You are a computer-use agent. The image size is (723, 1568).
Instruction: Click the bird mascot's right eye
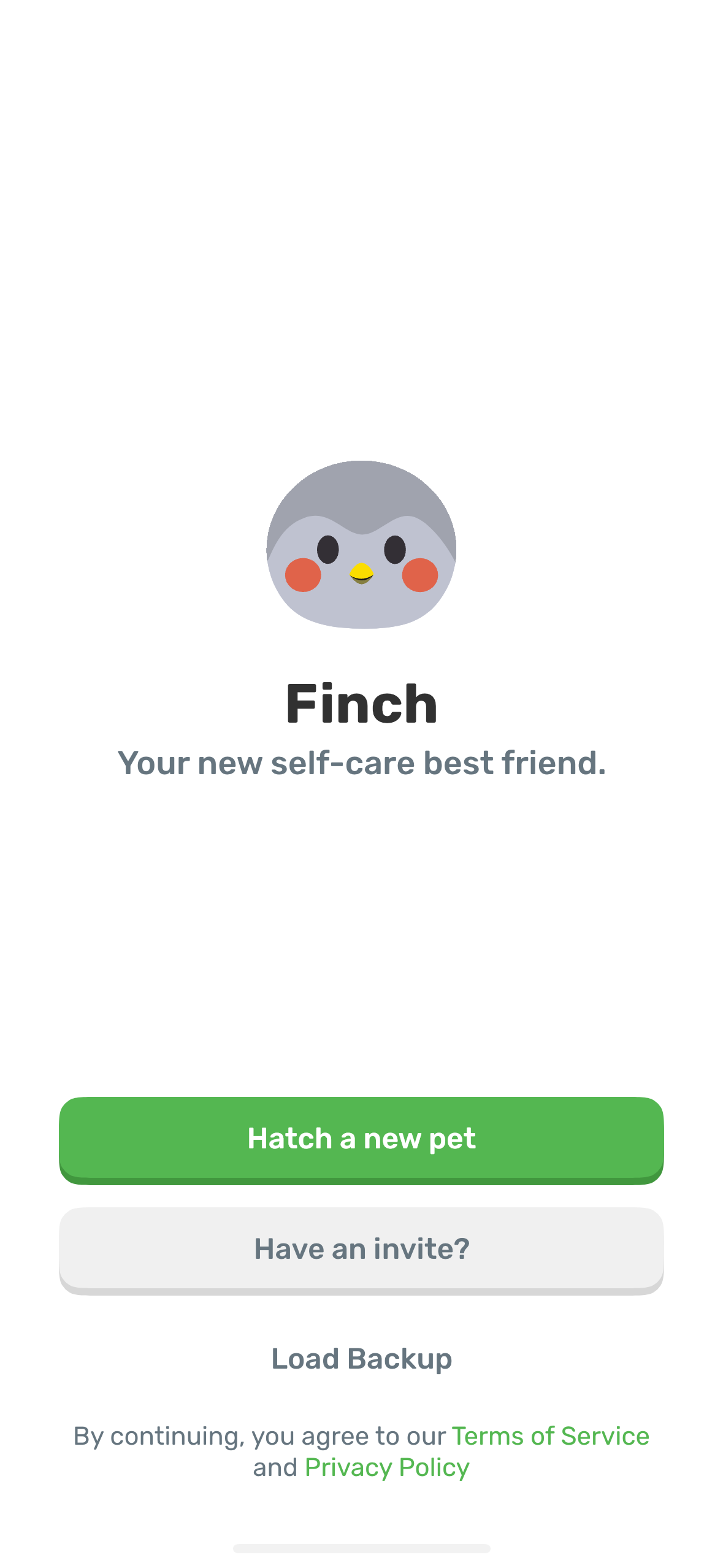click(395, 548)
